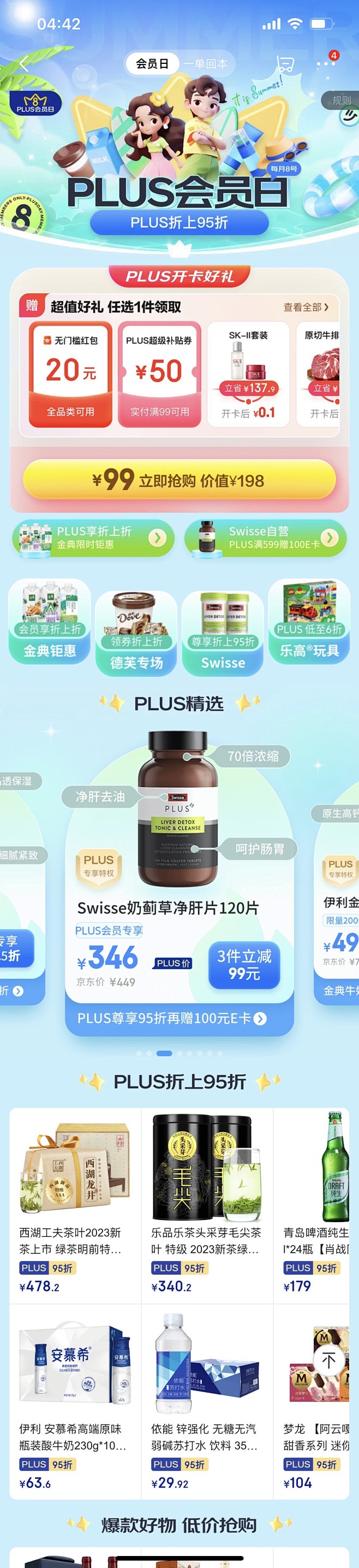The width and height of the screenshot is (359, 1568).
Task: Choose the SK-II套装 gift card
Action: pos(248,374)
